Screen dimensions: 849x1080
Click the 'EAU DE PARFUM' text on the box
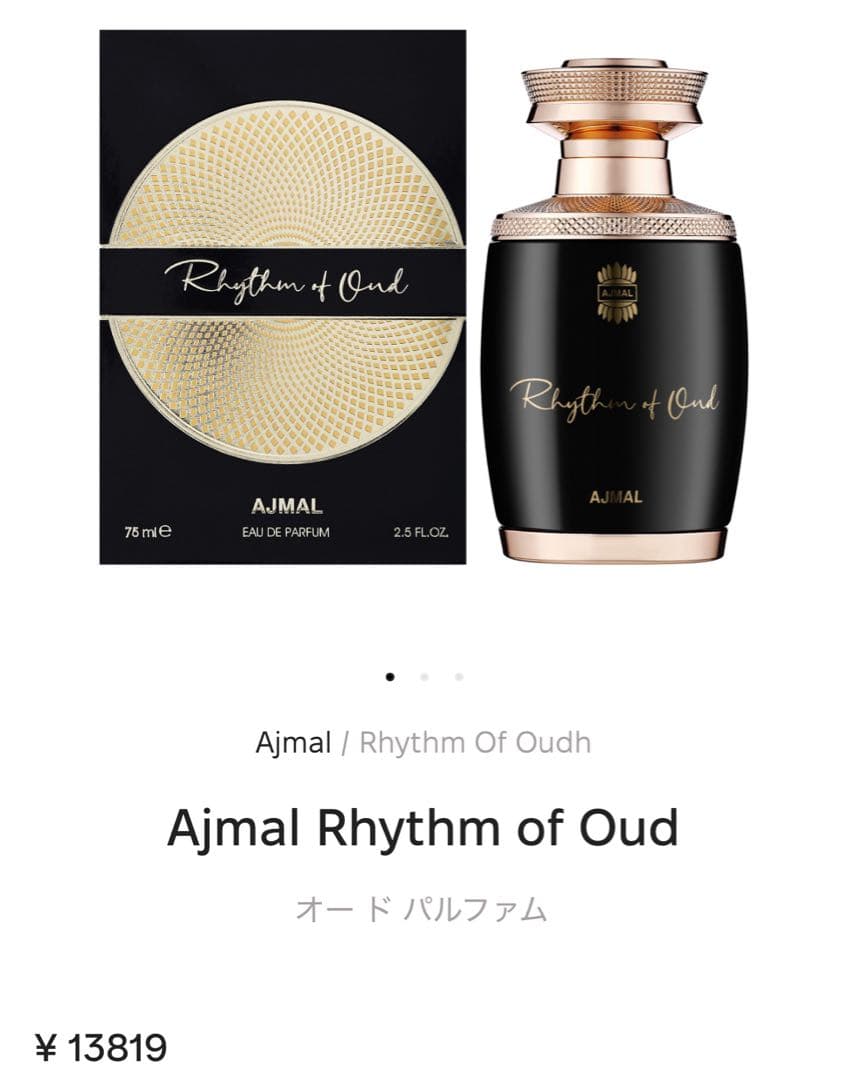click(288, 533)
